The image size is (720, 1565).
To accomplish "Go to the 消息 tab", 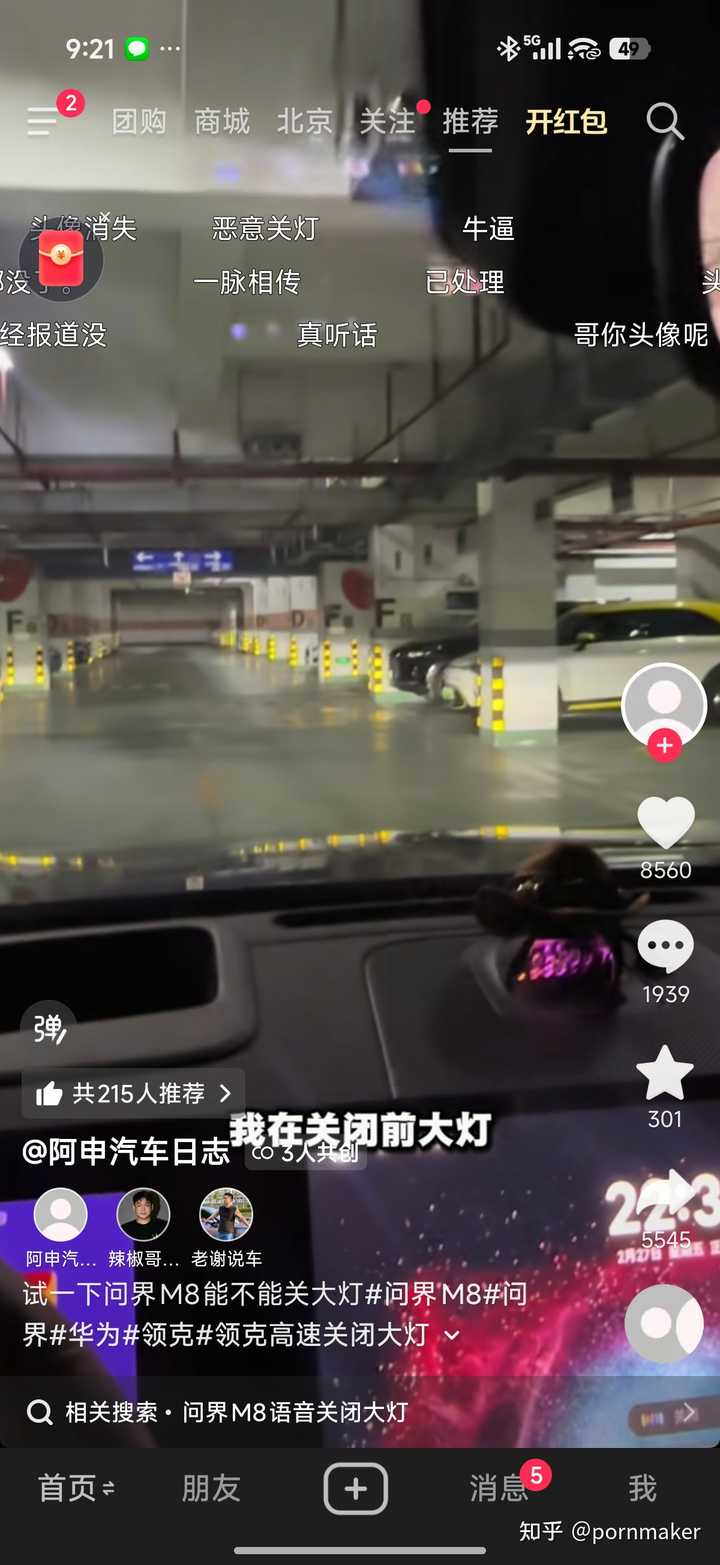I will [498, 1488].
